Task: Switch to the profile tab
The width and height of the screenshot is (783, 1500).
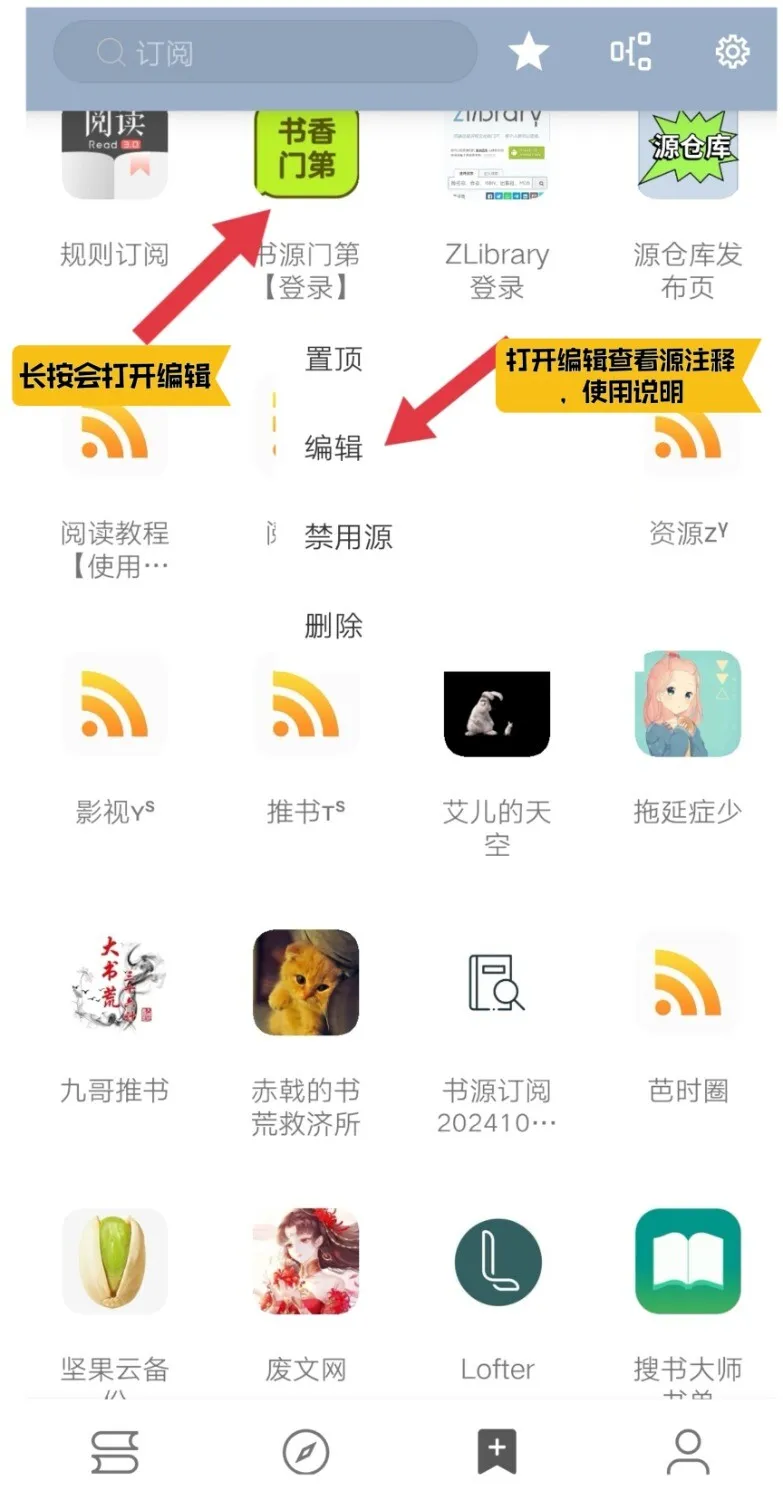Action: click(688, 1451)
